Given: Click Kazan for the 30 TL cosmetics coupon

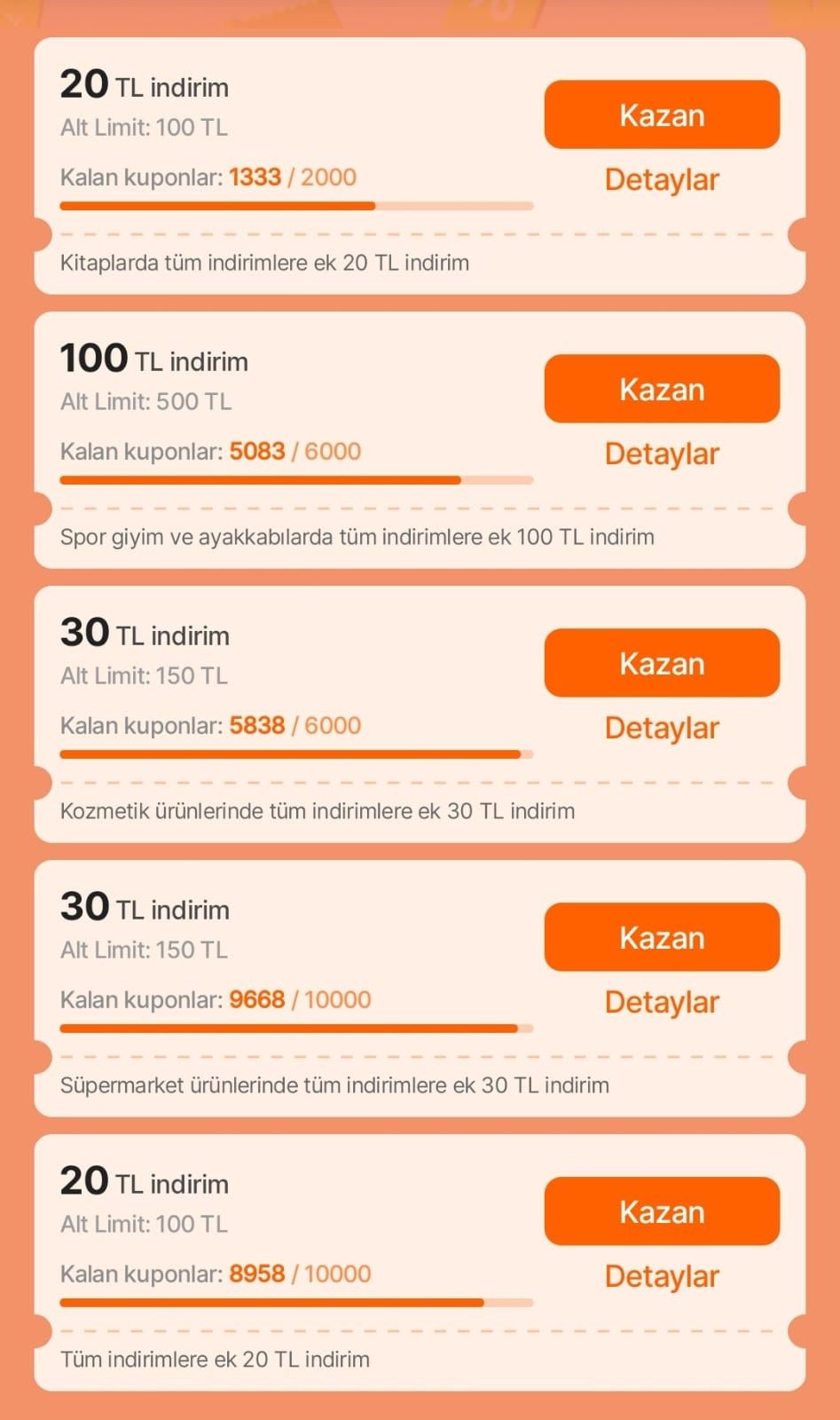Looking at the screenshot, I should (x=661, y=662).
